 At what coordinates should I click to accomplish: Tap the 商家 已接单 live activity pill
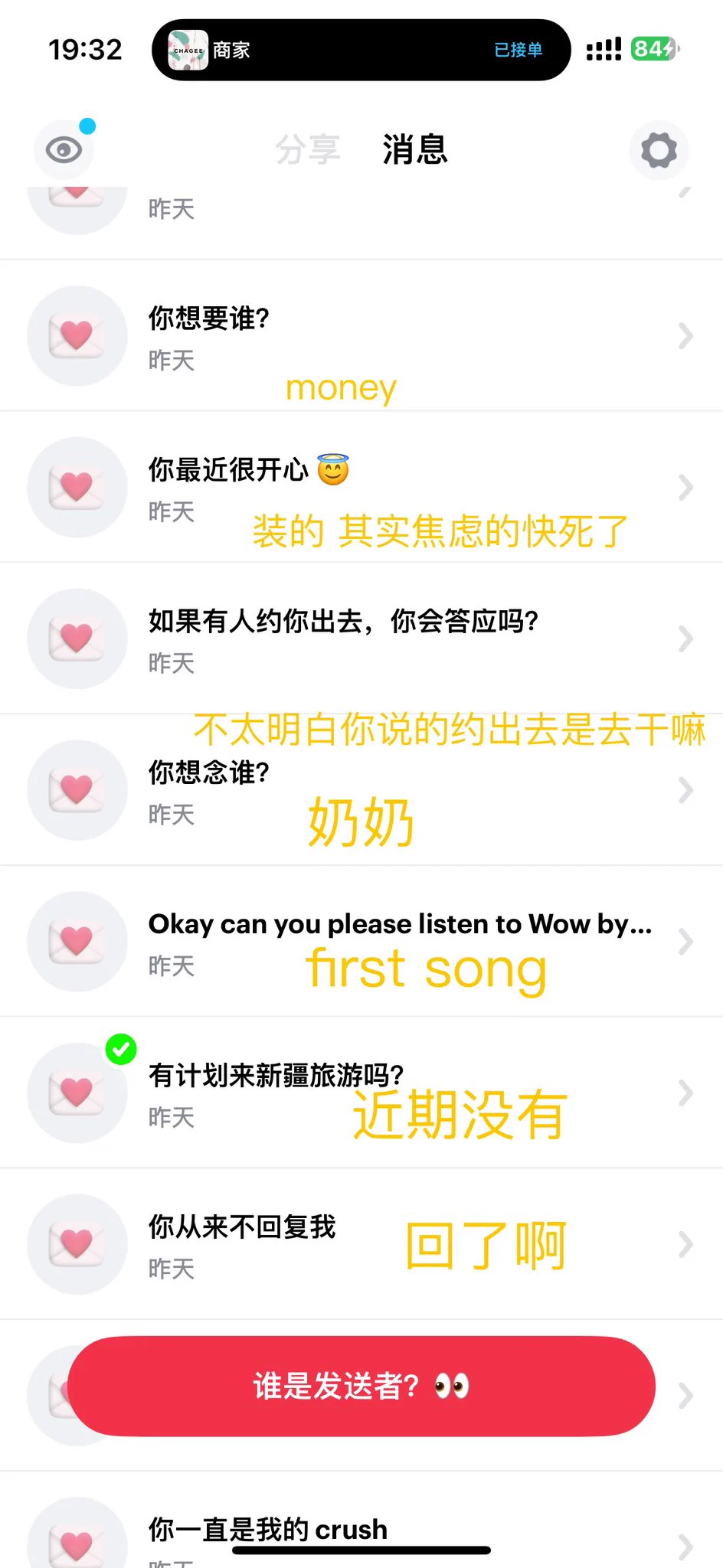(361, 50)
